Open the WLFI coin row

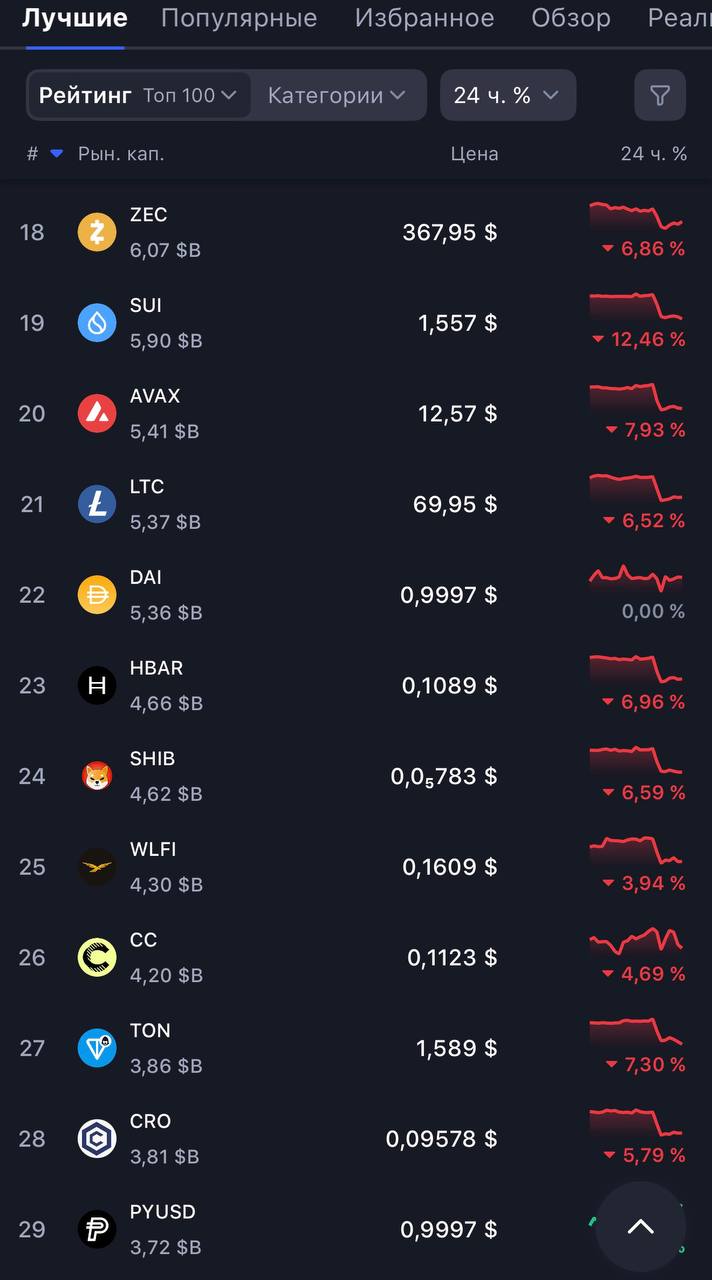click(300, 866)
